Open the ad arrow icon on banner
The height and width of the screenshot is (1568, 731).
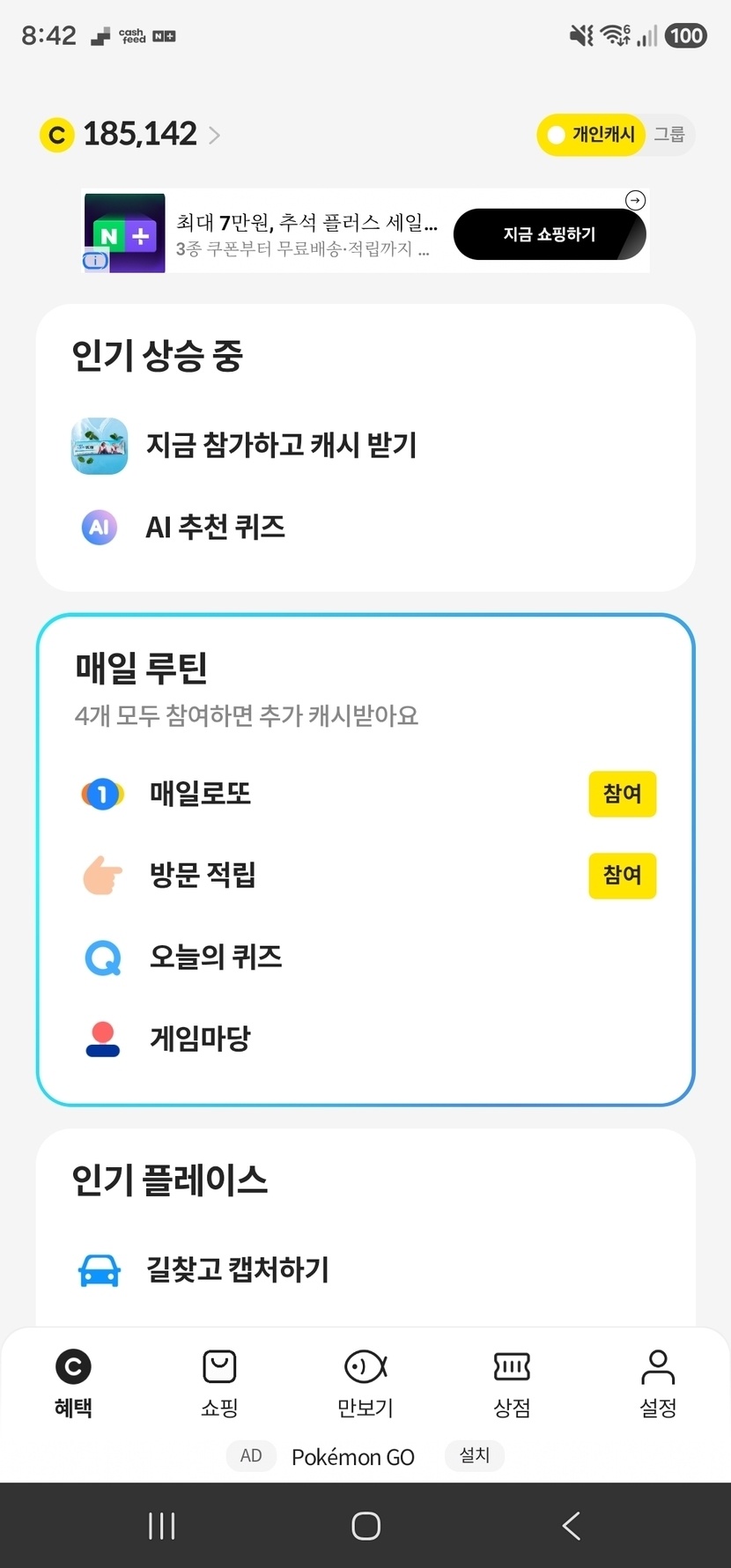[635, 201]
